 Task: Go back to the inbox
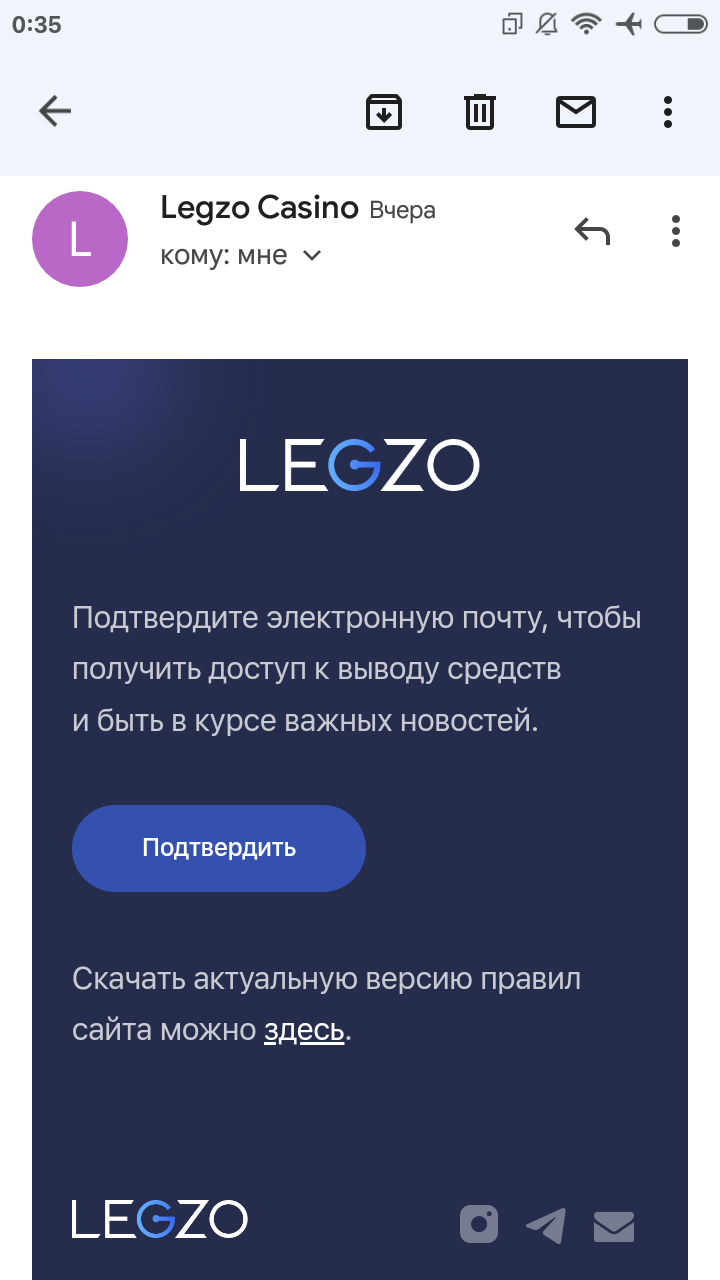(55, 111)
